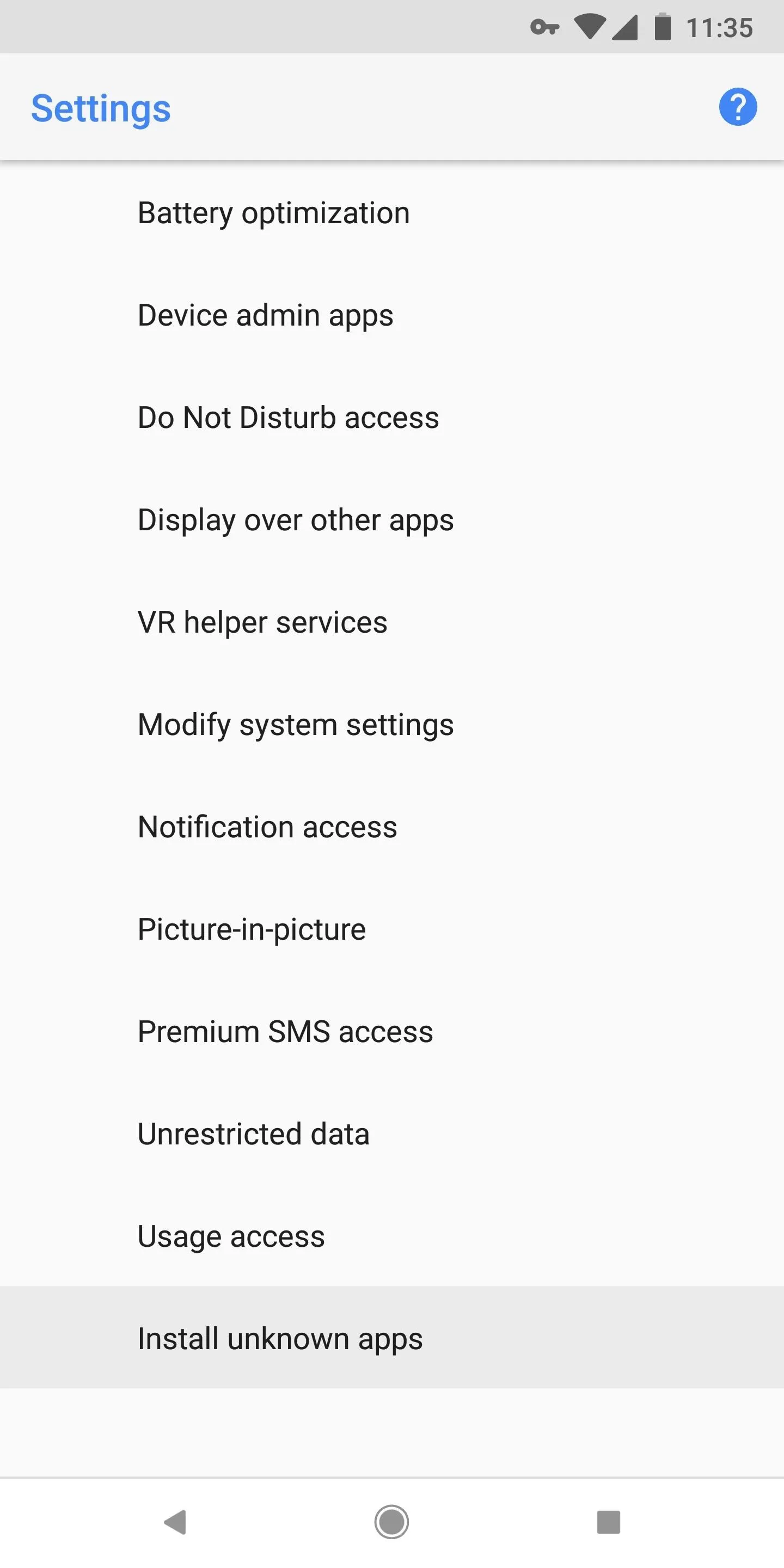Open Battery optimization settings
Image resolution: width=784 pixels, height=1568 pixels.
click(392, 213)
